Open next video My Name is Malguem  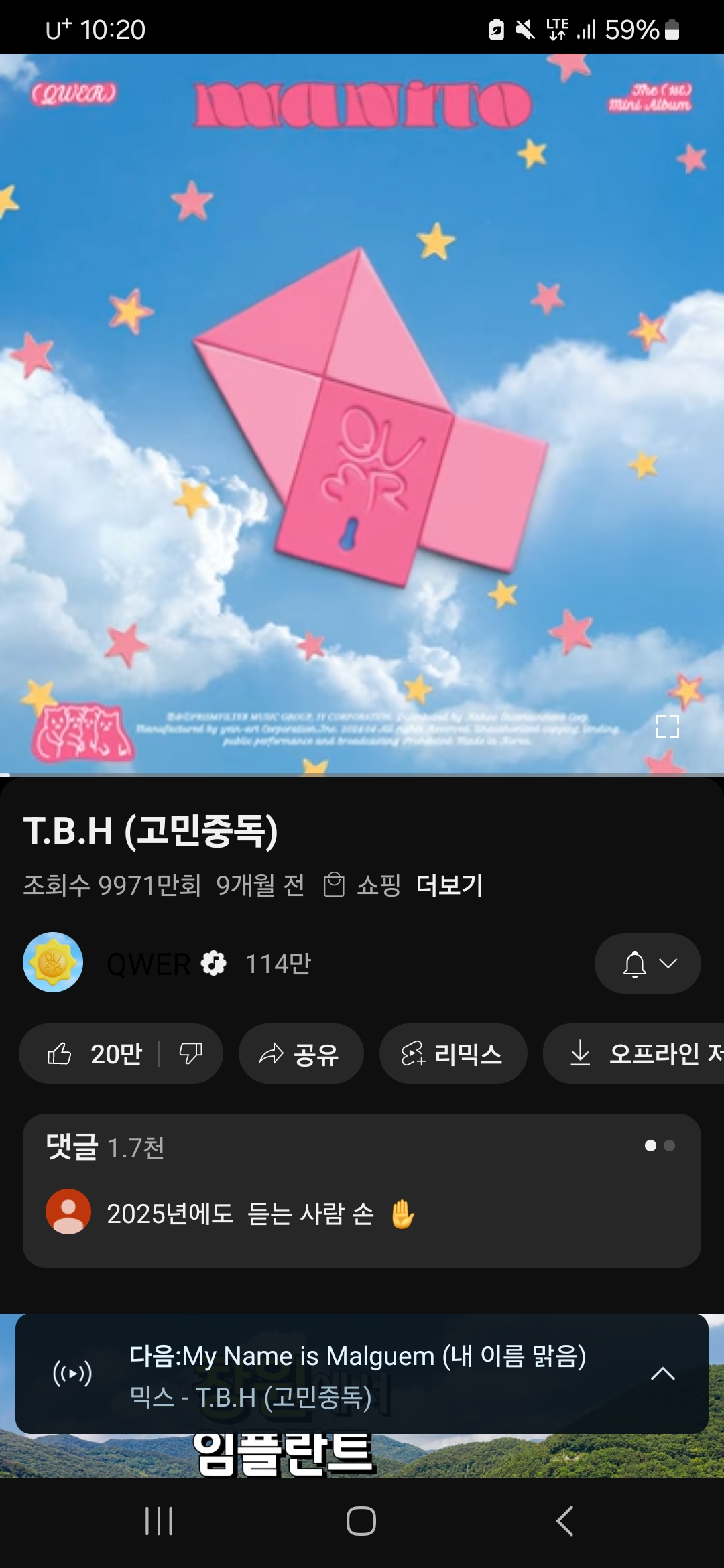357,1356
